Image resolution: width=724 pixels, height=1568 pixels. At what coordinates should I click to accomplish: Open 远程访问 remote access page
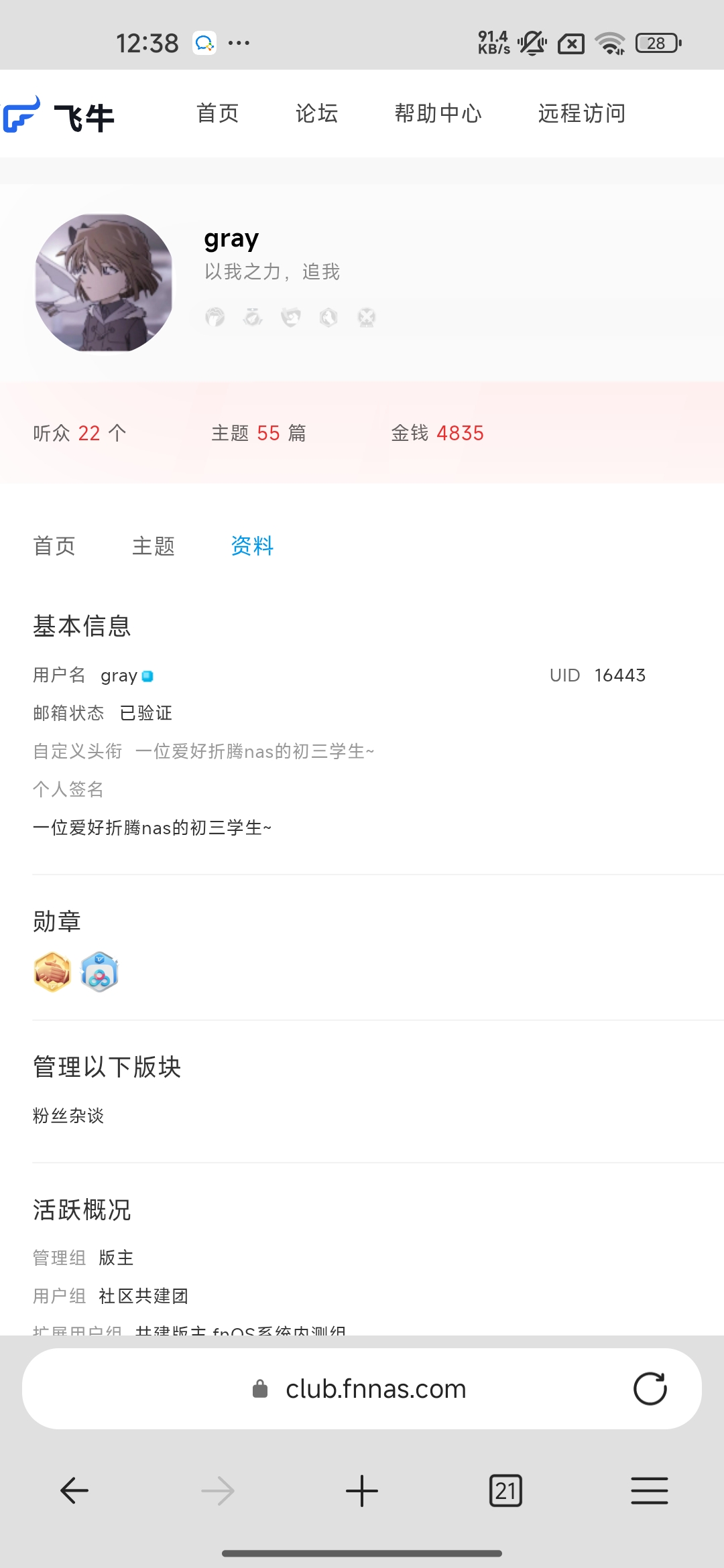click(x=581, y=113)
